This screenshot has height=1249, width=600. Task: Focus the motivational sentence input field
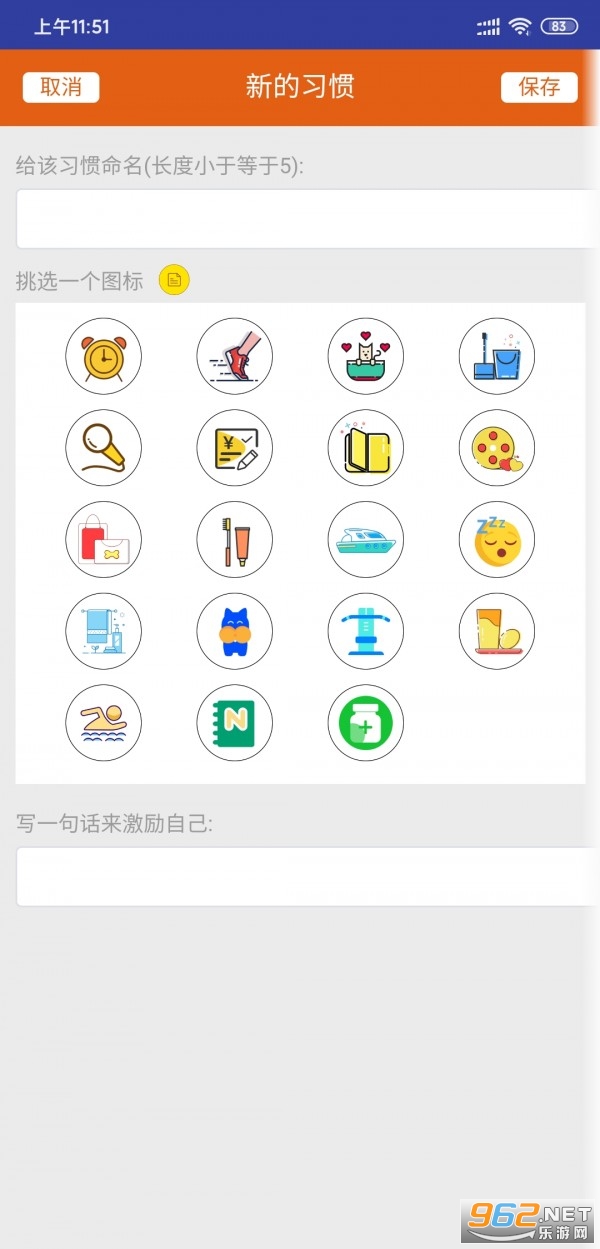pyautogui.click(x=307, y=877)
